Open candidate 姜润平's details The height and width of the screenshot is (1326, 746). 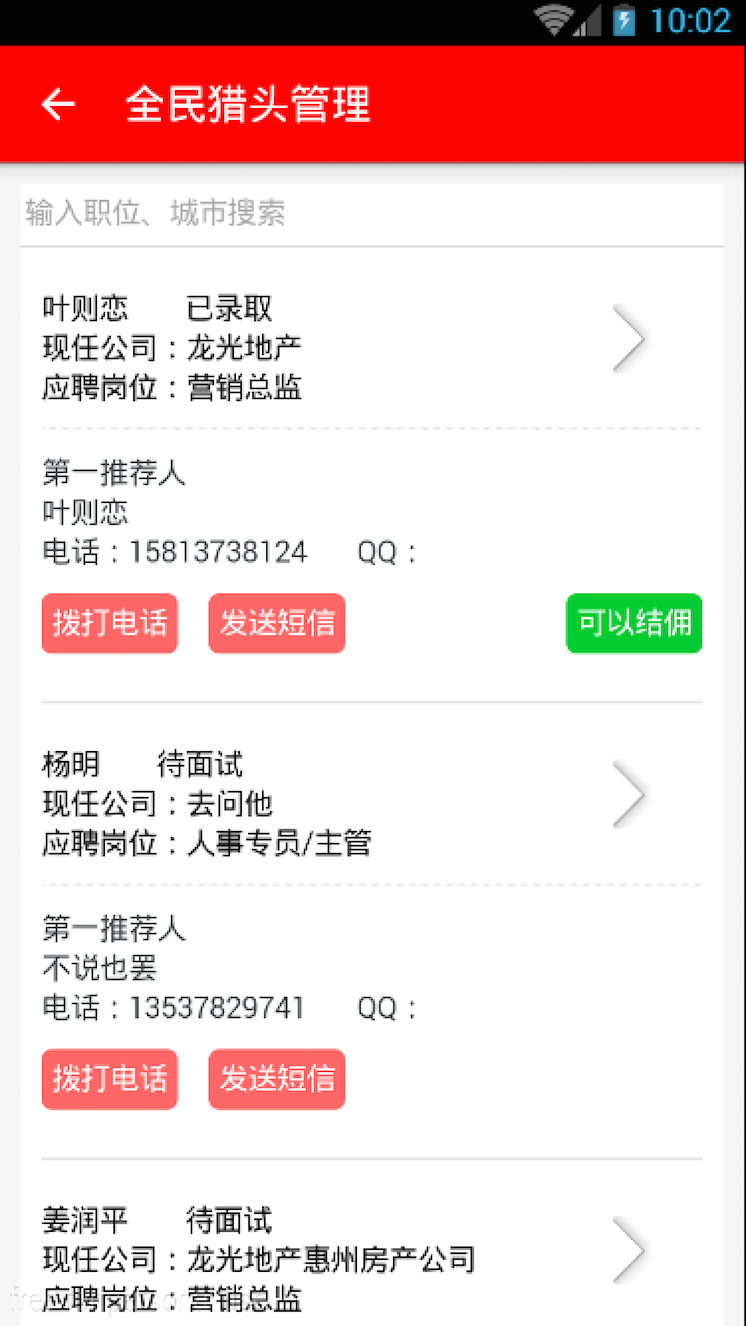pyautogui.click(x=628, y=1250)
